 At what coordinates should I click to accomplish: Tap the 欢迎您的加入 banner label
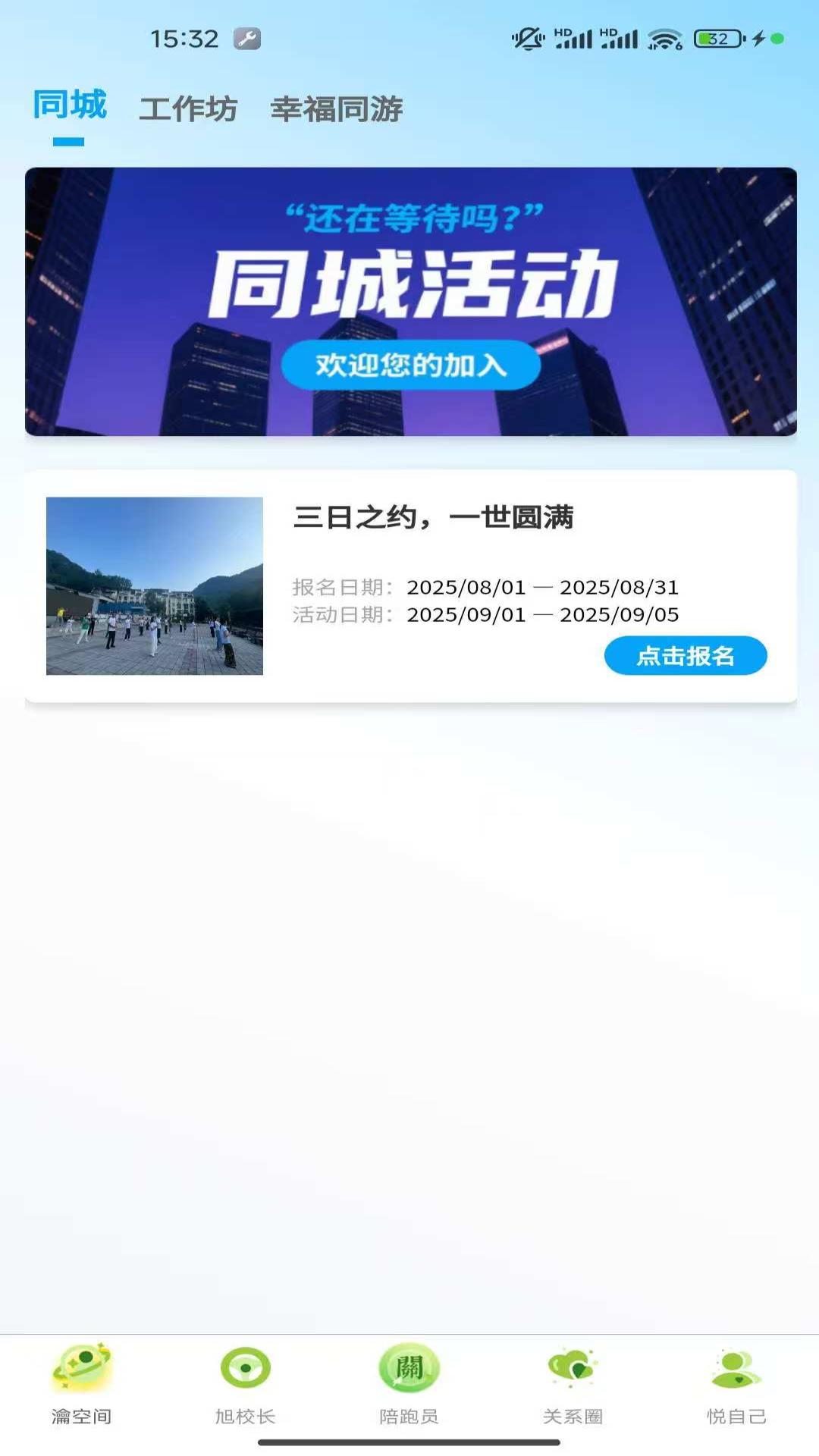[x=410, y=365]
